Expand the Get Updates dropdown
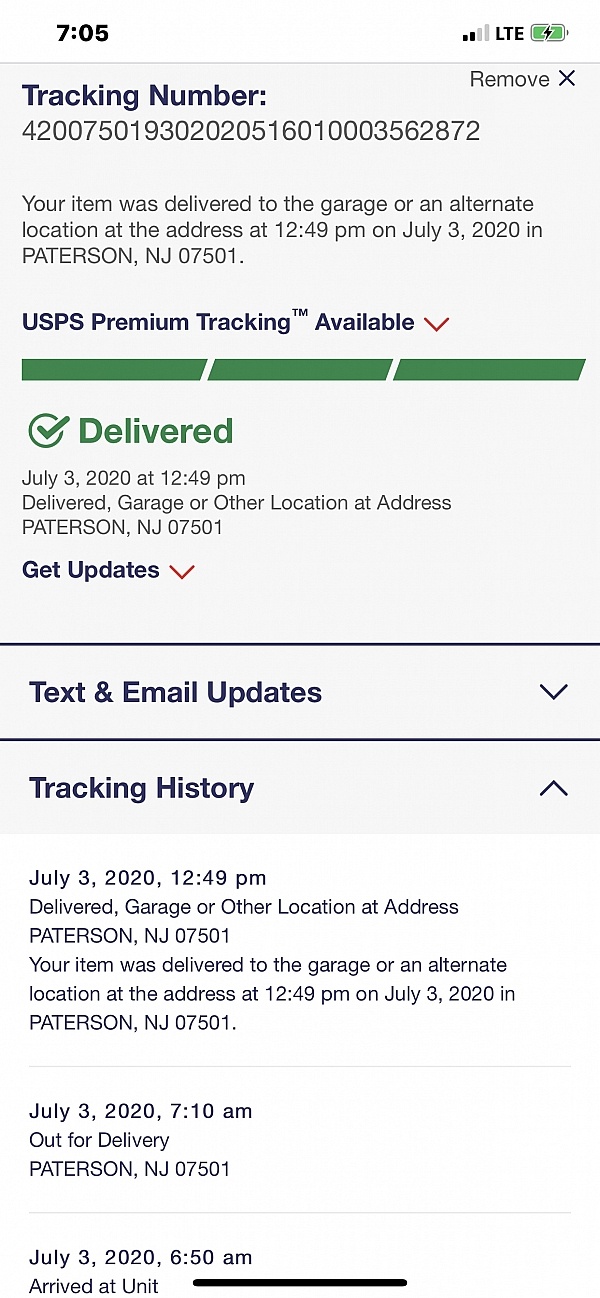 108,570
